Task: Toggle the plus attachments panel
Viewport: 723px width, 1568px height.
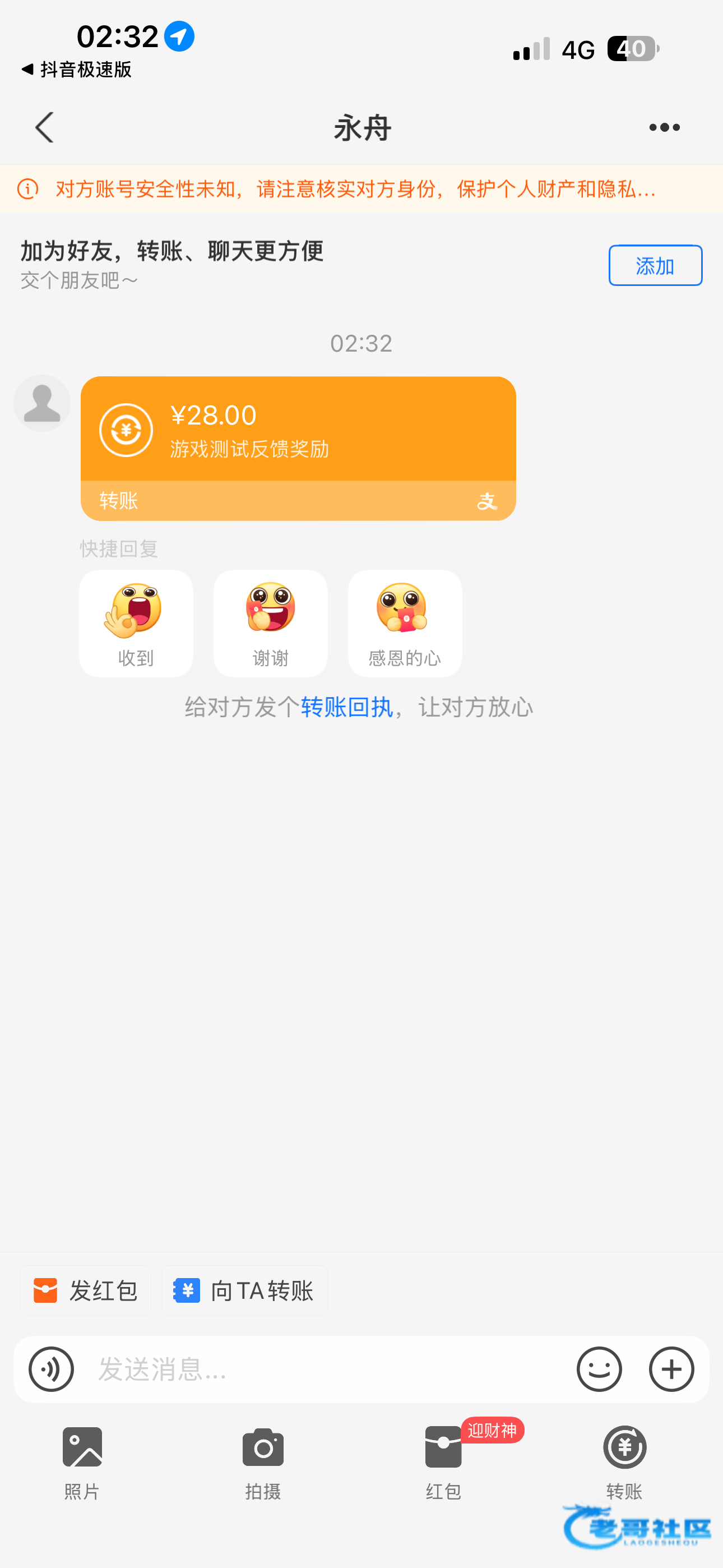Action: coord(671,1369)
